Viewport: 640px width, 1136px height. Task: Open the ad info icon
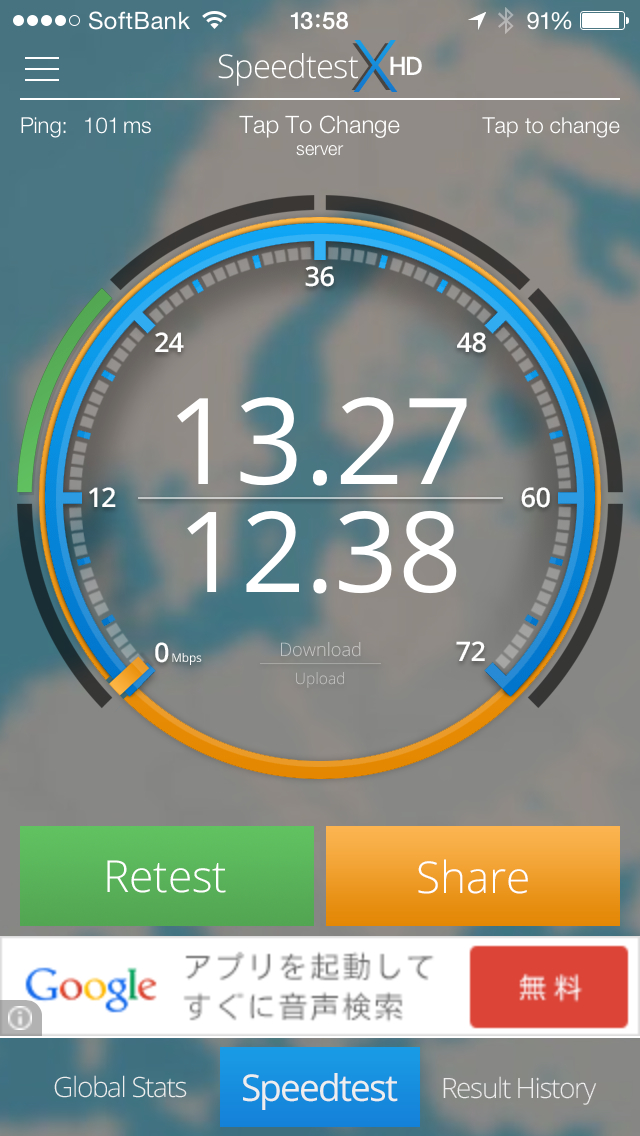(x=19, y=1018)
